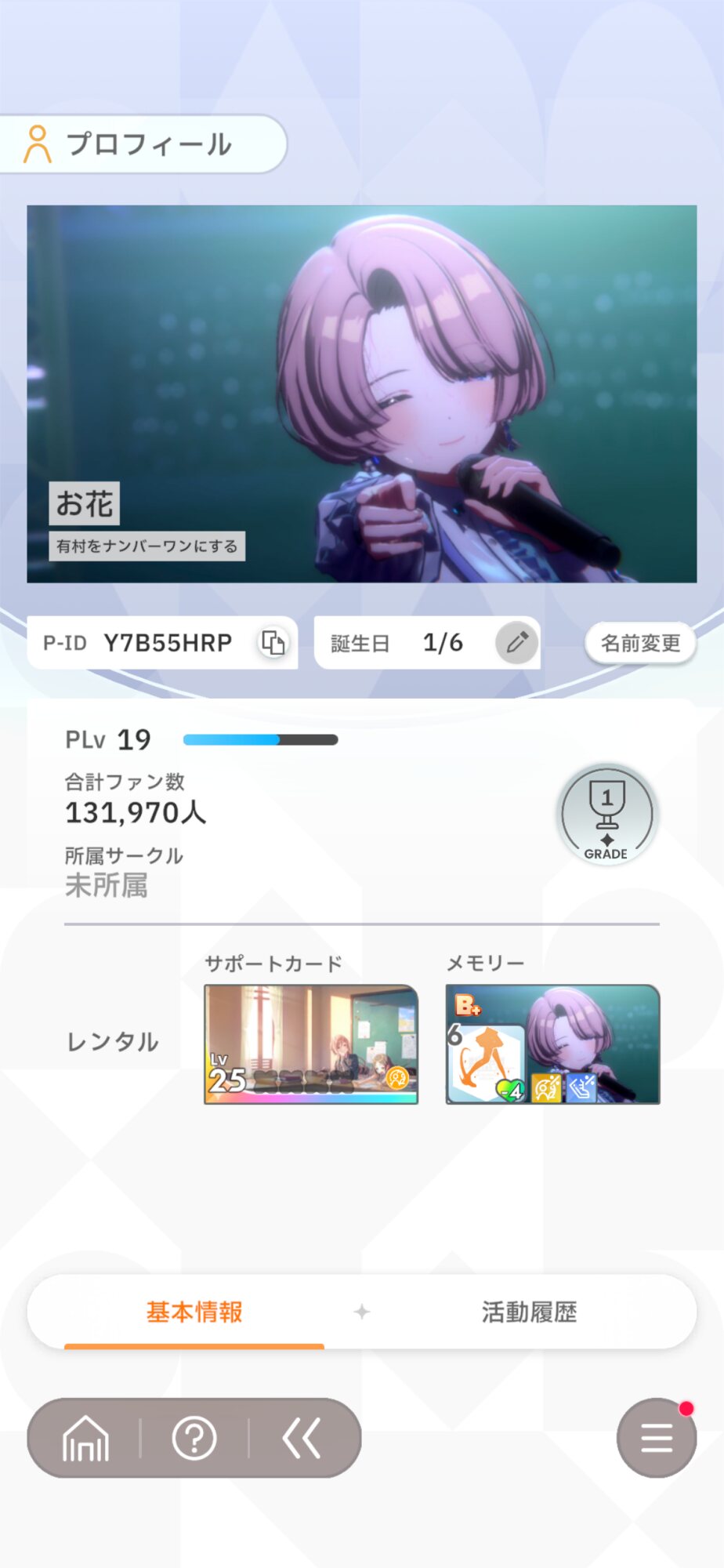Tap the 名前変更 button
Viewport: 724px width, 1568px height.
tap(640, 644)
